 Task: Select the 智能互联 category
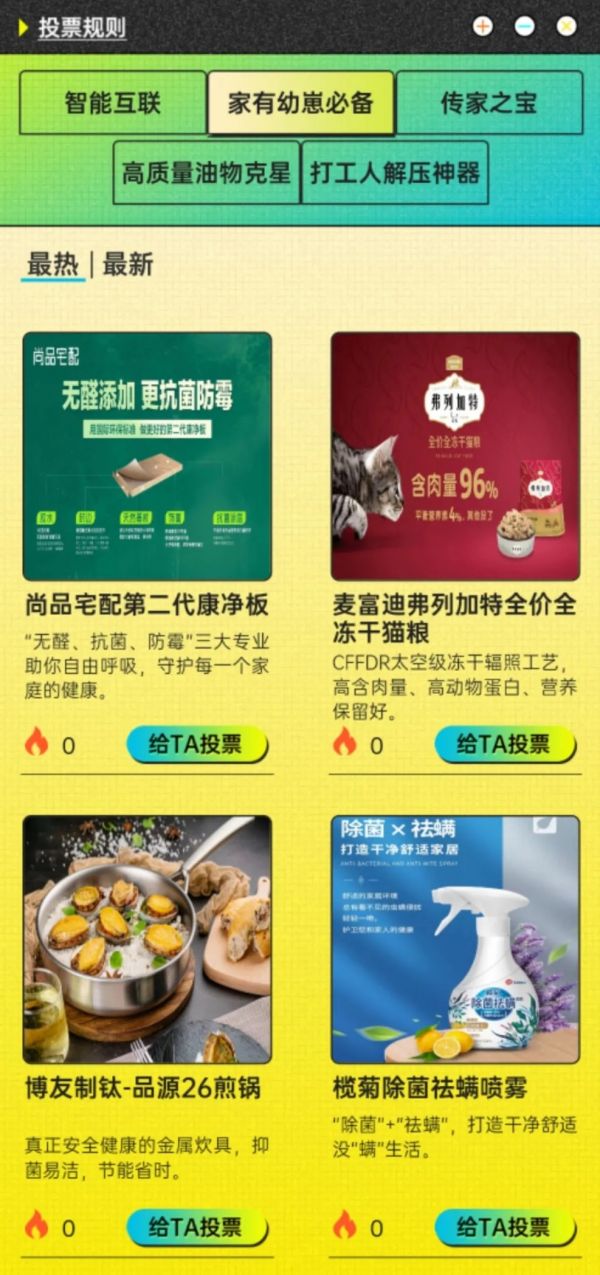113,103
